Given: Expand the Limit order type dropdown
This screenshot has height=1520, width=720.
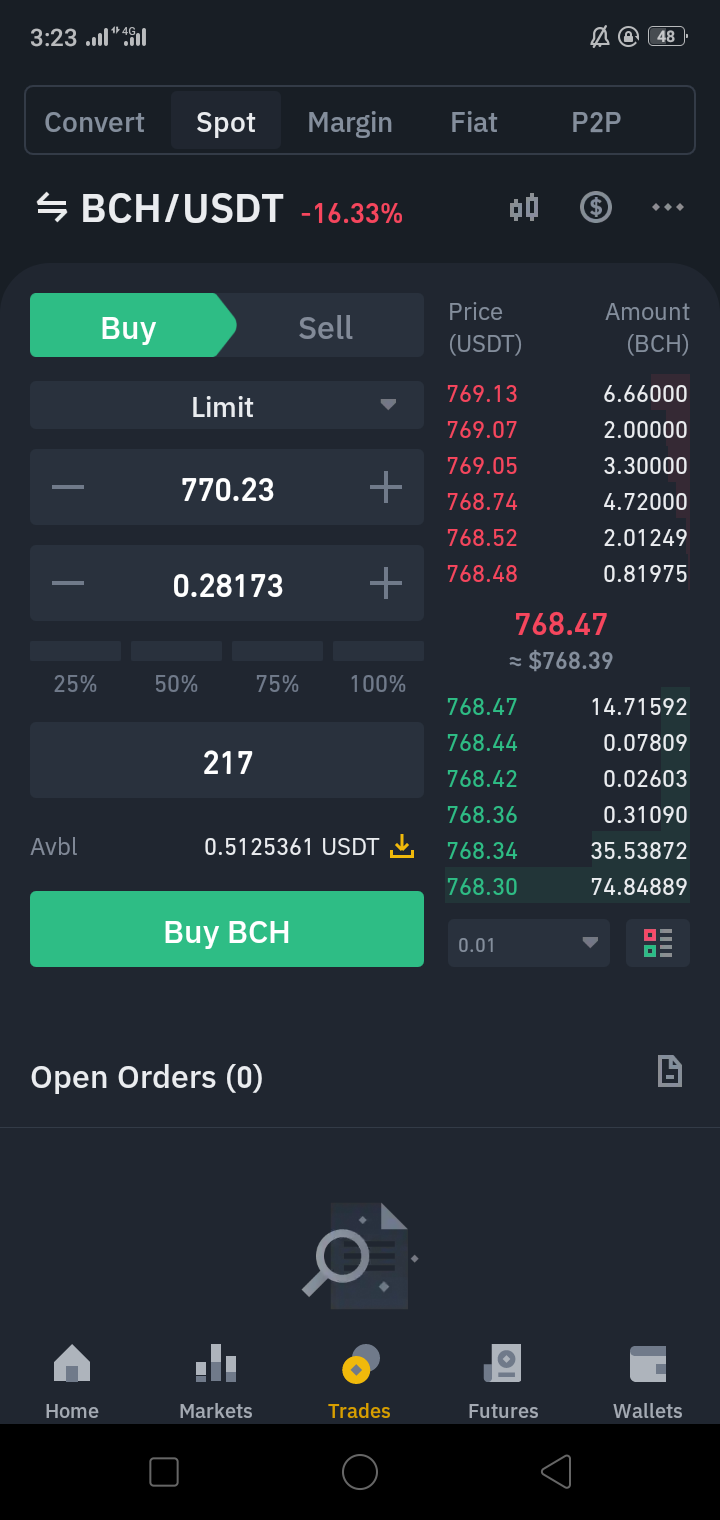Looking at the screenshot, I should click(227, 407).
